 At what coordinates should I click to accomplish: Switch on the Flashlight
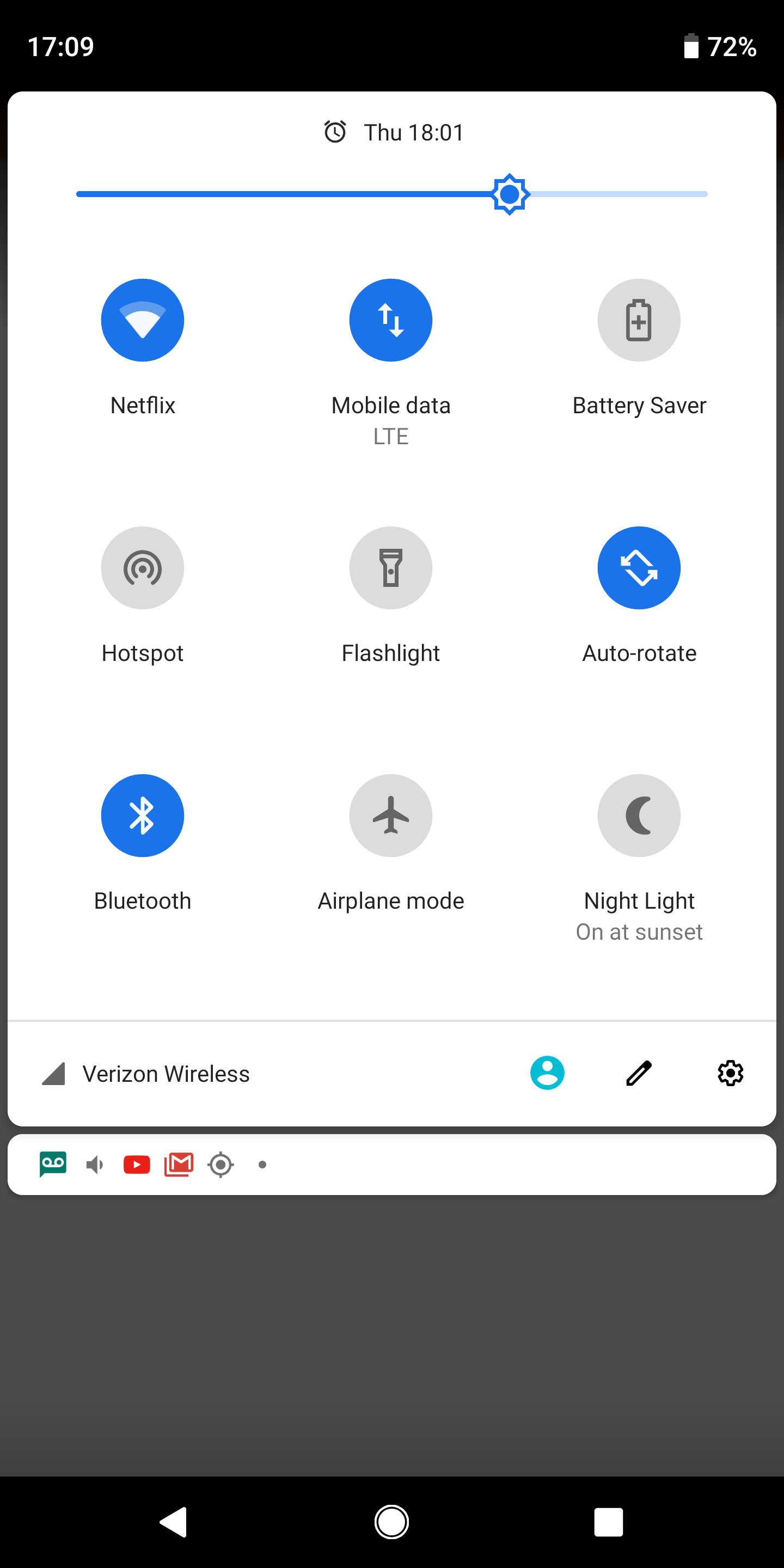(x=391, y=568)
